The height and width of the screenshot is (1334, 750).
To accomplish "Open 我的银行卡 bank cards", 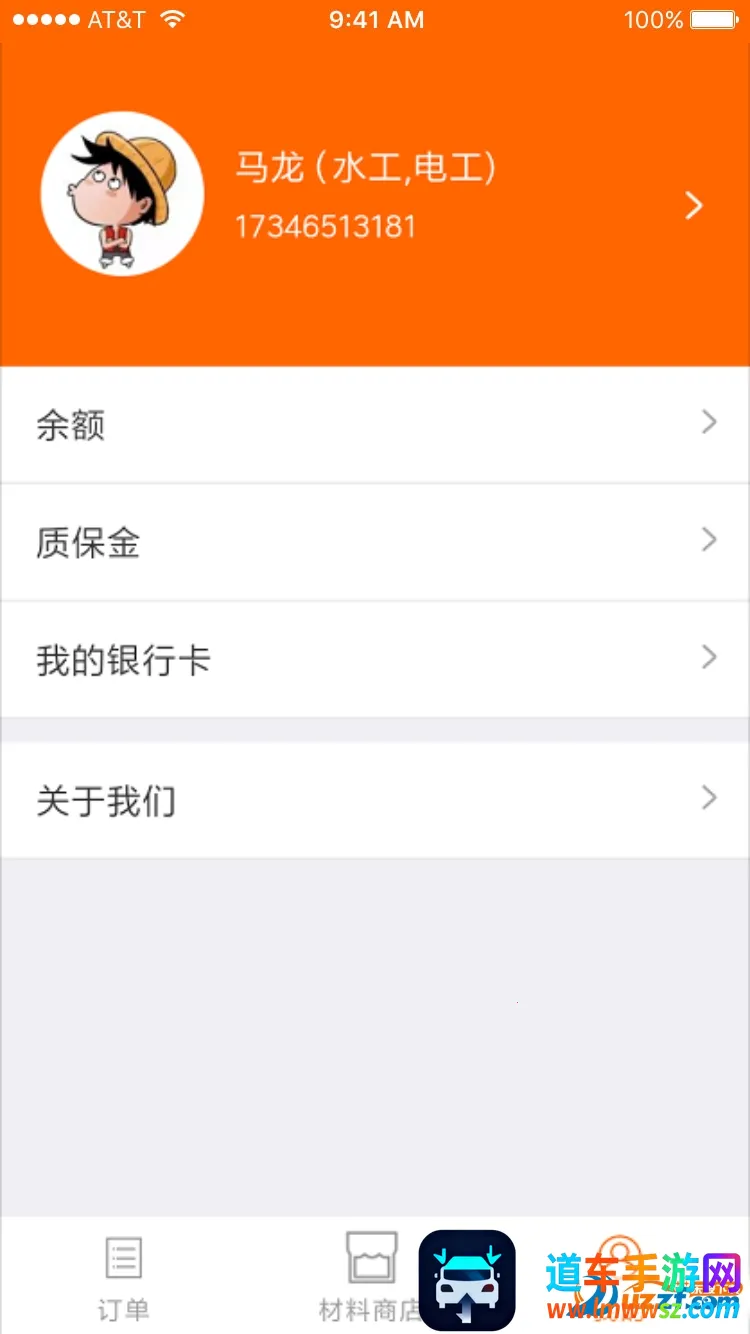I will [375, 660].
